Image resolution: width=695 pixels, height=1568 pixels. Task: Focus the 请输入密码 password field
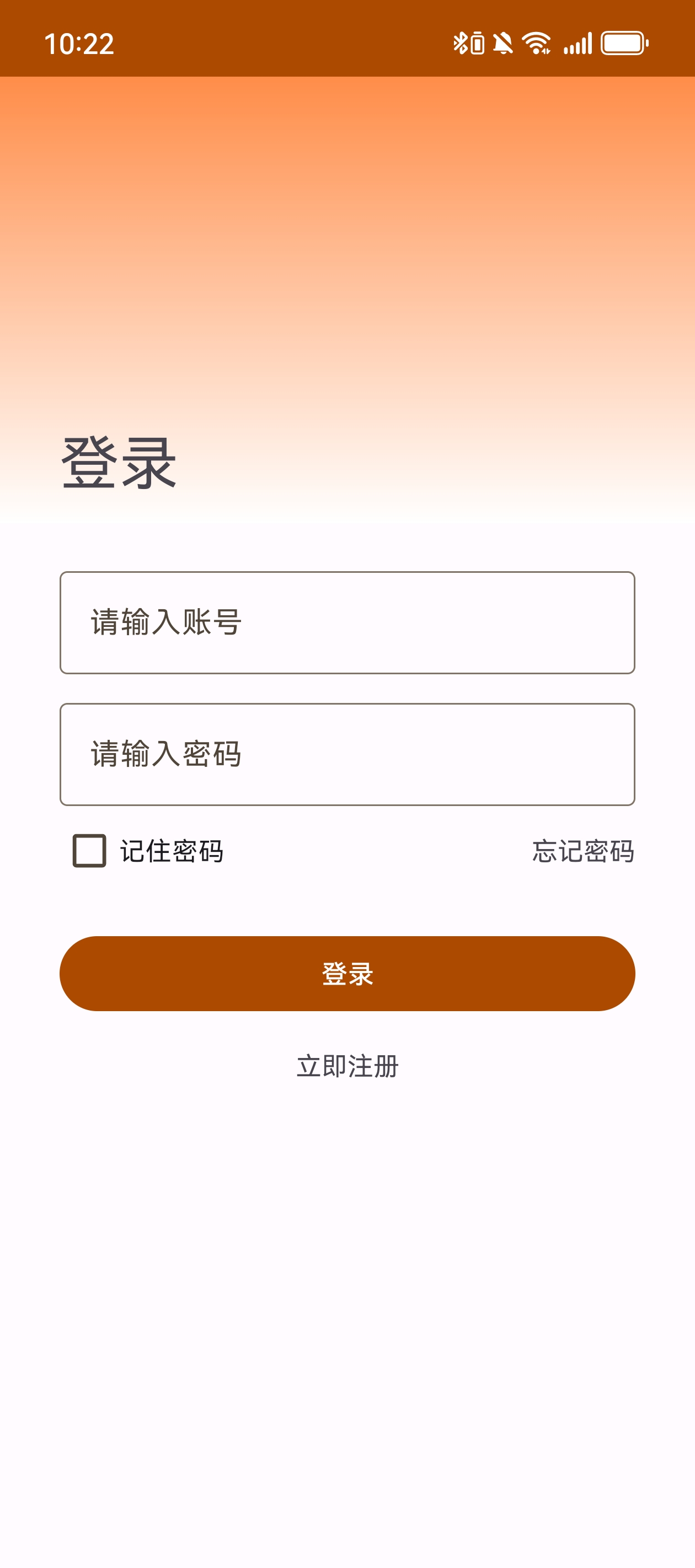coord(347,754)
